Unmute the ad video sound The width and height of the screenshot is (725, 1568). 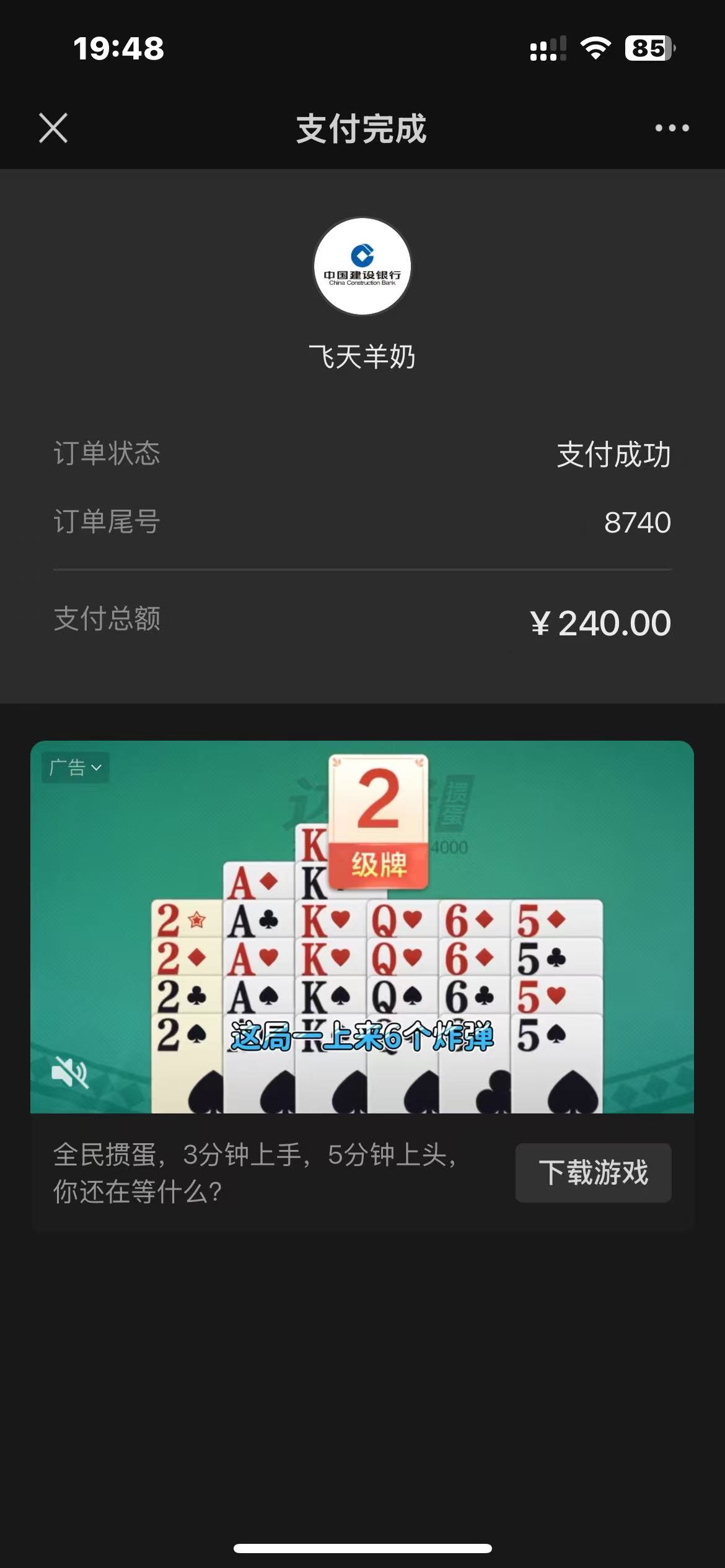(69, 1073)
